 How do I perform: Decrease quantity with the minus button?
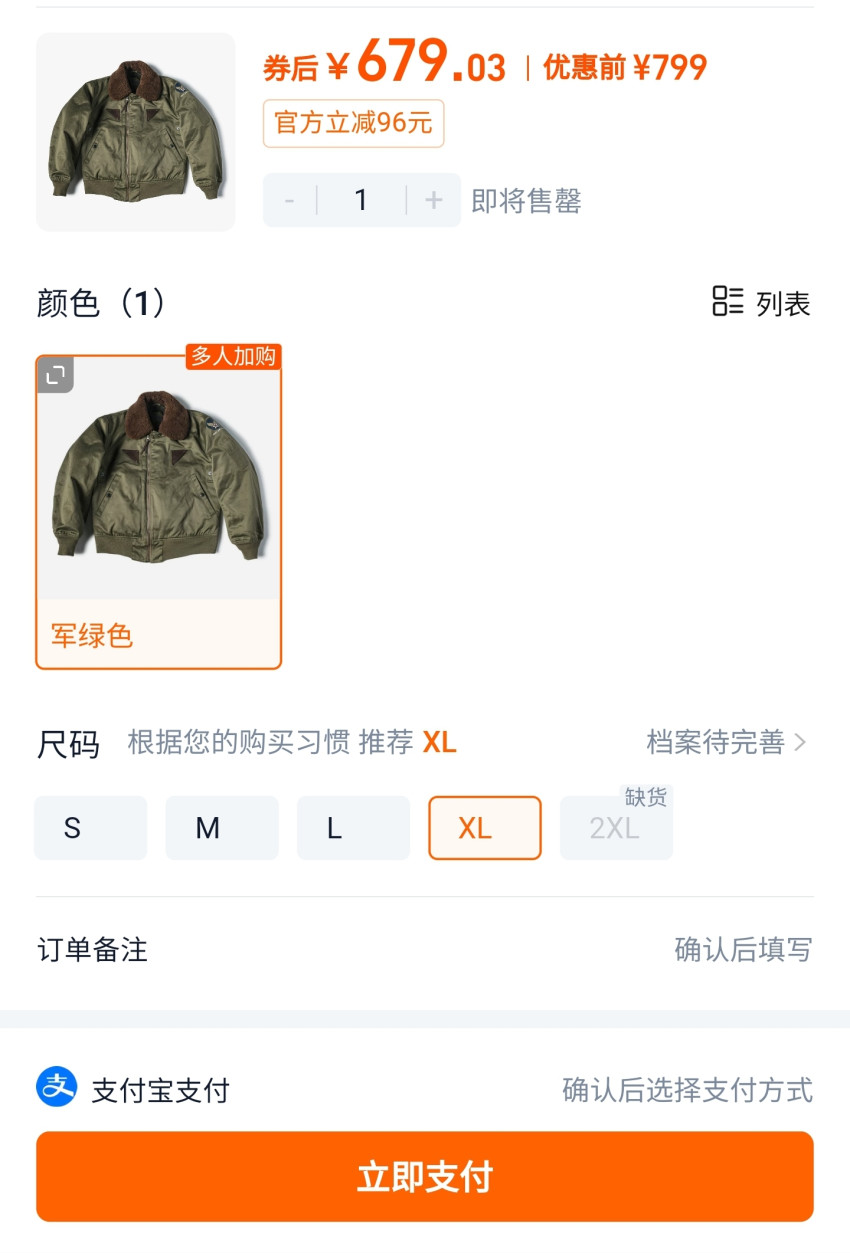pyautogui.click(x=290, y=200)
